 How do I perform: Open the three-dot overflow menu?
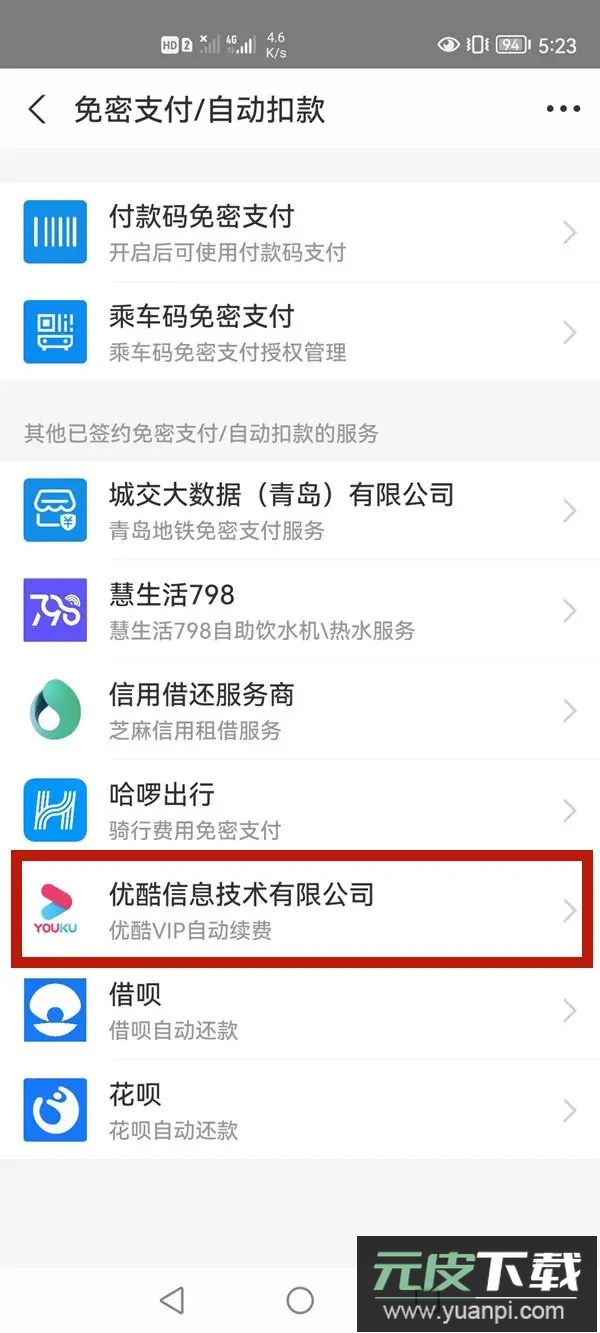pos(563,109)
